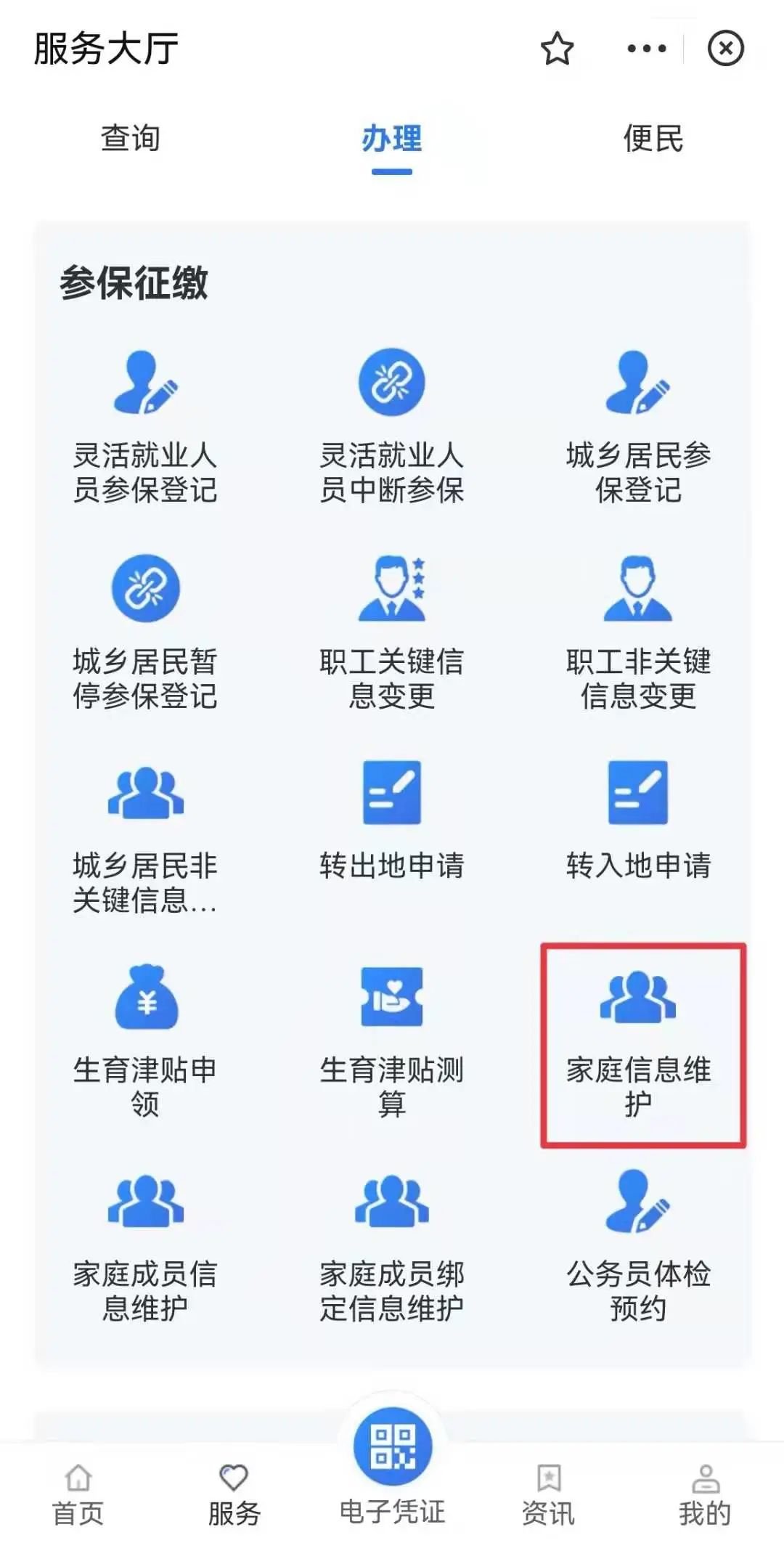This screenshot has width=784, height=1543.
Task: Open 公务员体检预约
Action: [x=638, y=1245]
